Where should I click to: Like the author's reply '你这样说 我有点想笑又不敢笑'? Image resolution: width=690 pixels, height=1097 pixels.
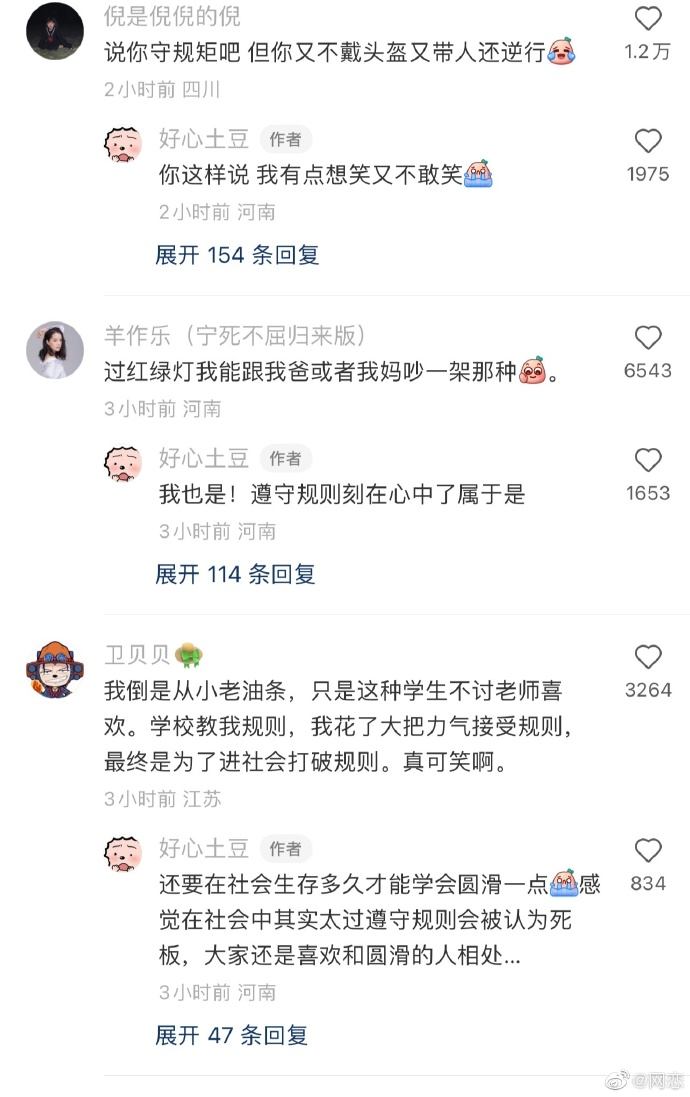(648, 141)
